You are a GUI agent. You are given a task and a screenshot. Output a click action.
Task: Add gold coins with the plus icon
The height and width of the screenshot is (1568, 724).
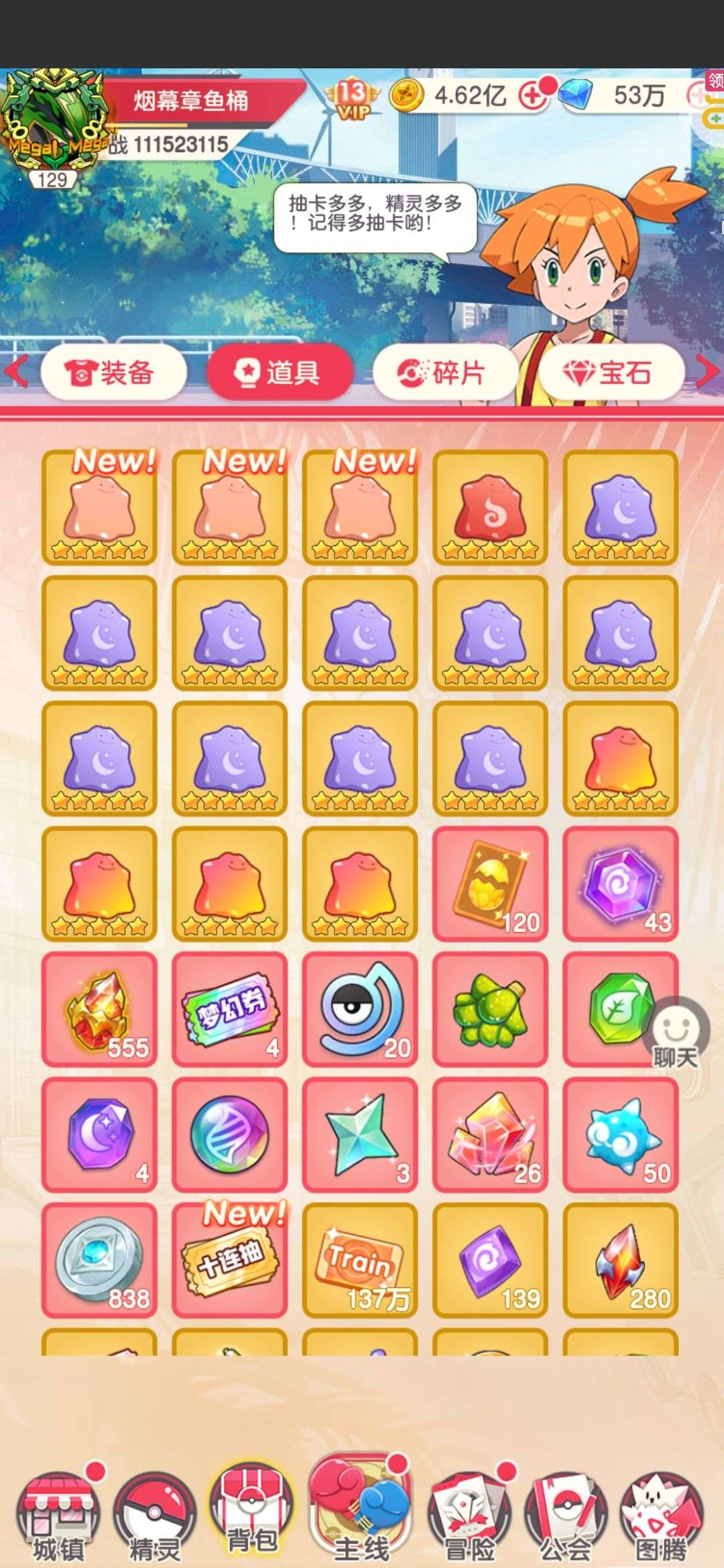click(534, 96)
